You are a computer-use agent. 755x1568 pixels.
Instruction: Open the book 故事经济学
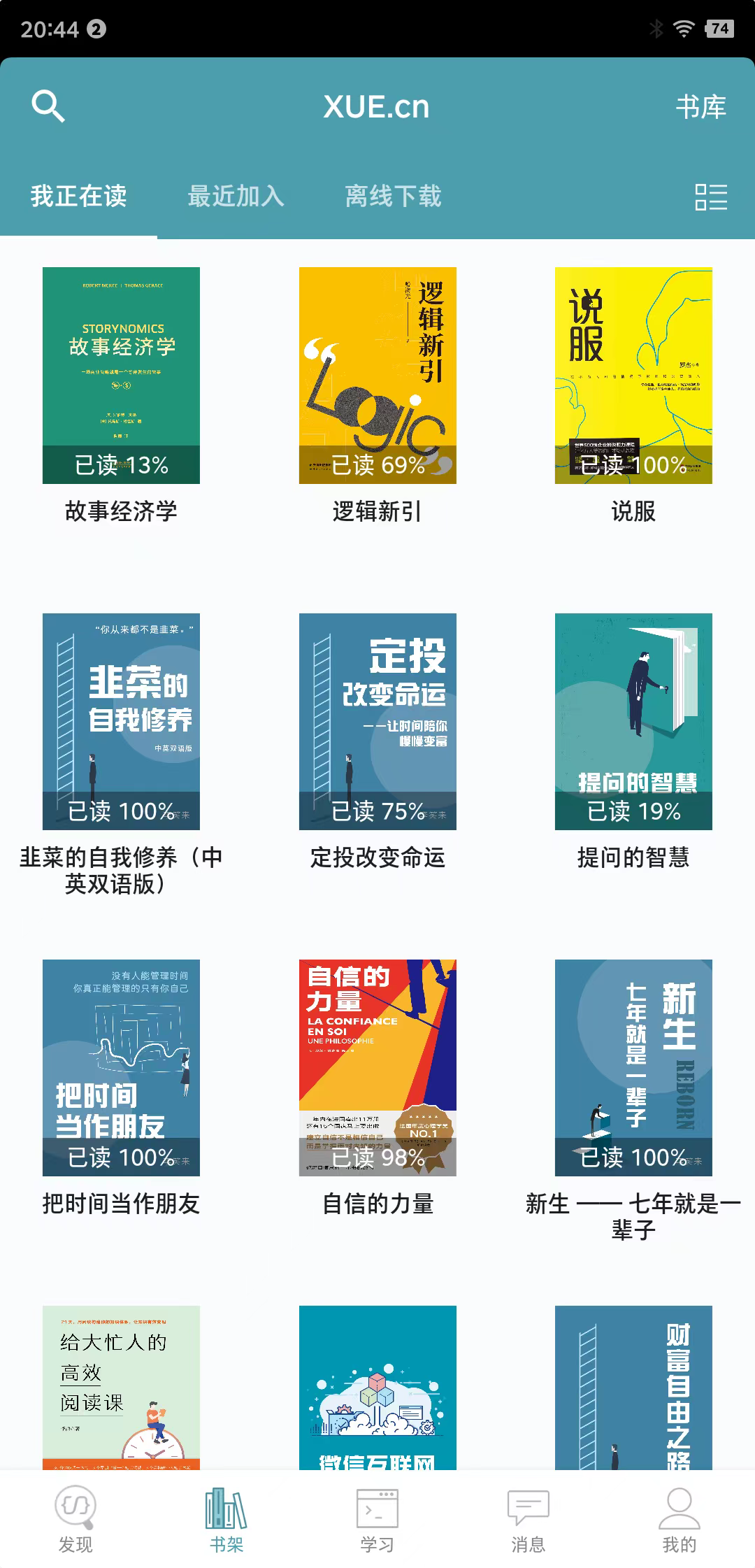pos(121,376)
